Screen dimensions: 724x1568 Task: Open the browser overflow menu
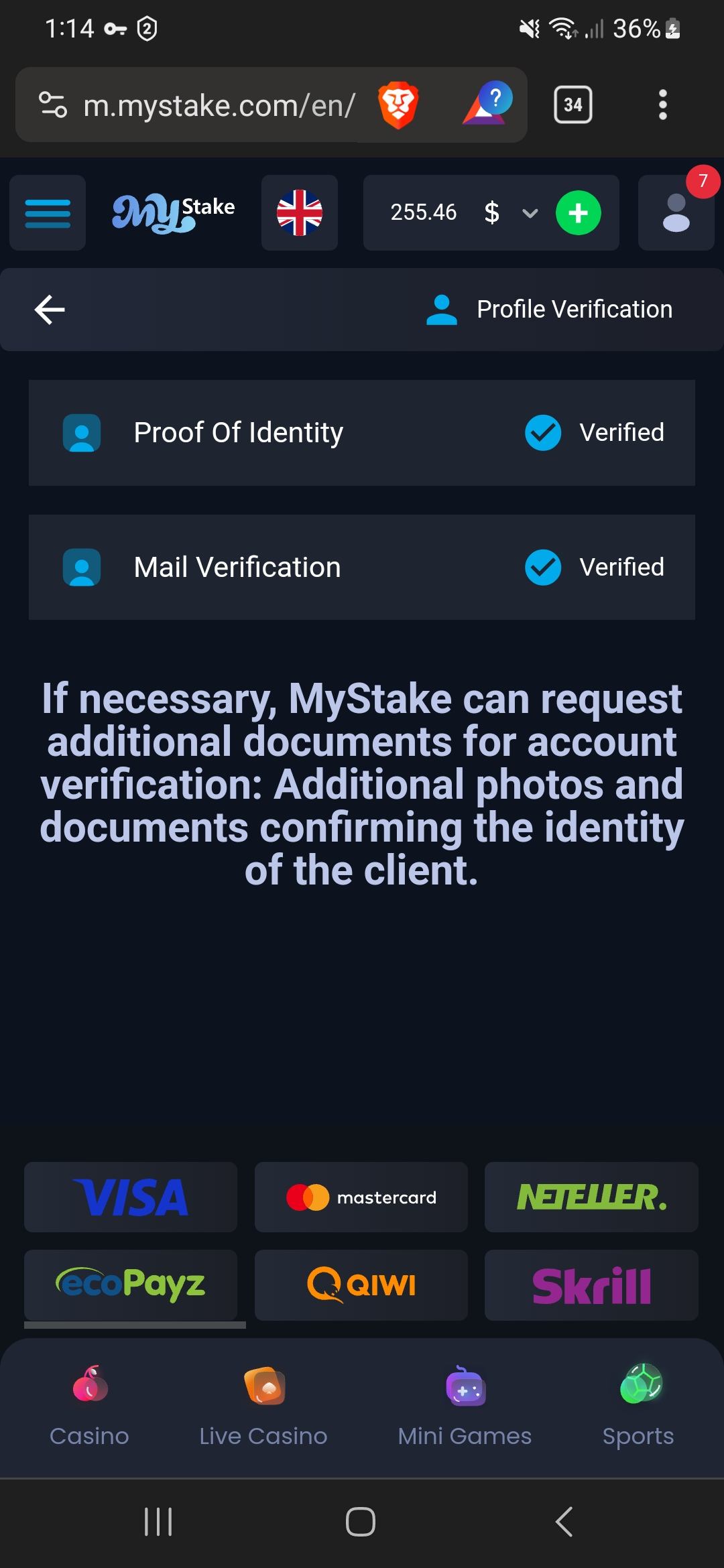point(662,105)
